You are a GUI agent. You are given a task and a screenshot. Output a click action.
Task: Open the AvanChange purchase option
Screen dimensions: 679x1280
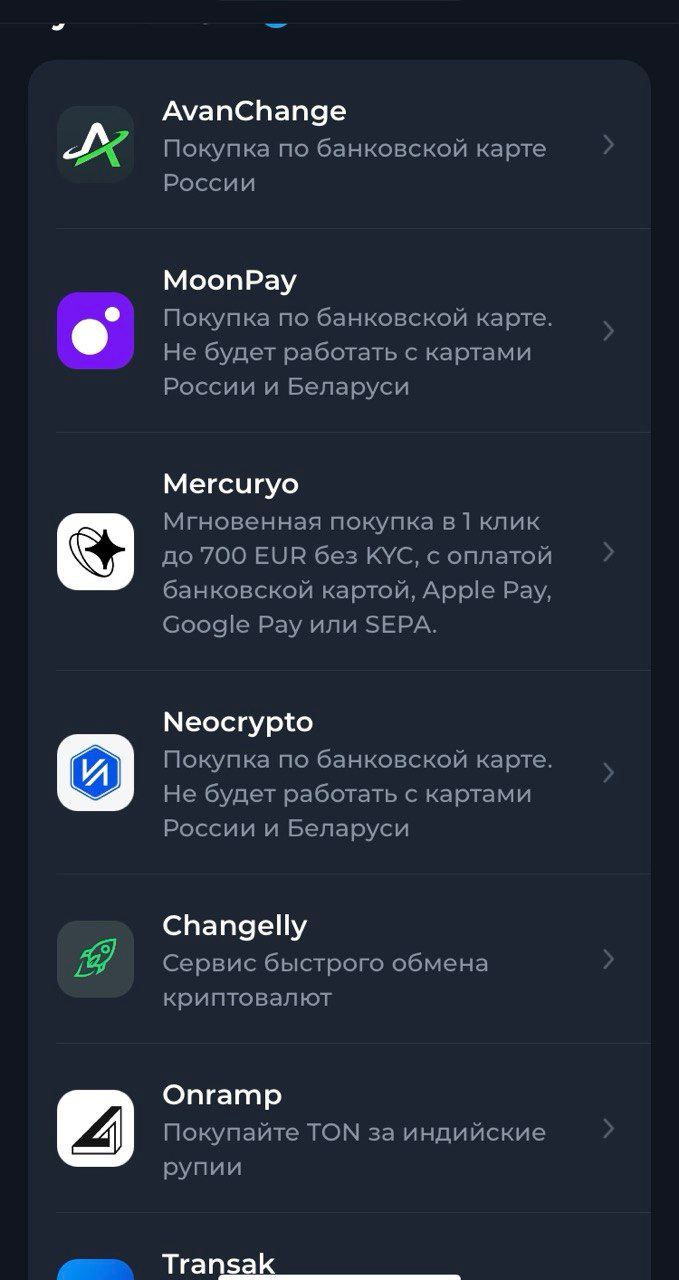(340, 146)
